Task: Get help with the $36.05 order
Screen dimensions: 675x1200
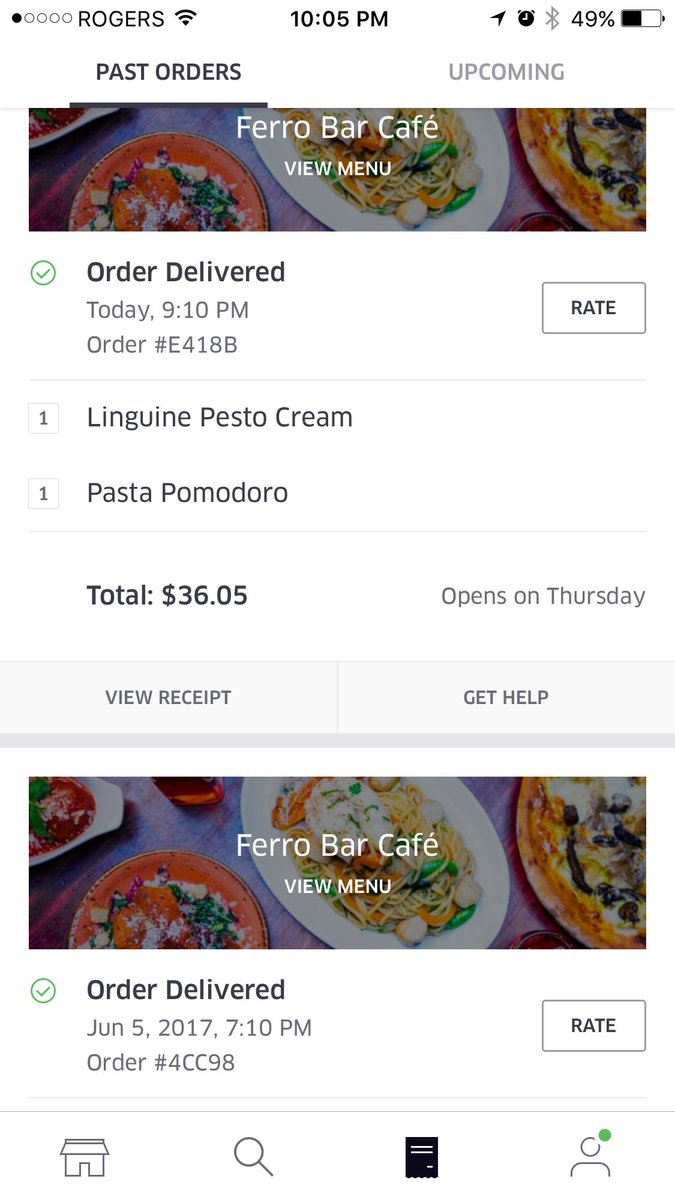Action: [x=506, y=697]
